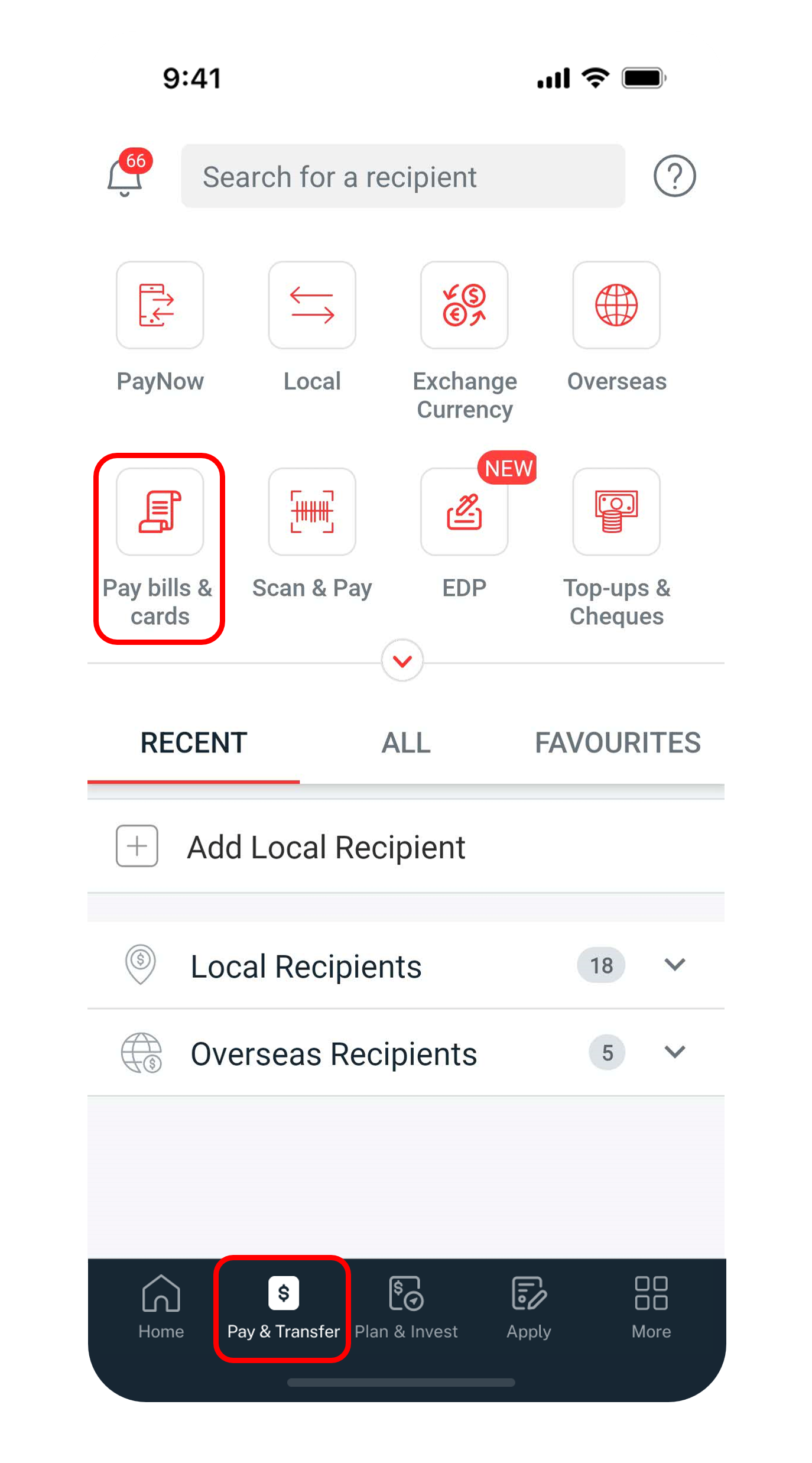
Task: Expand the Local Recipients list
Action: (674, 965)
